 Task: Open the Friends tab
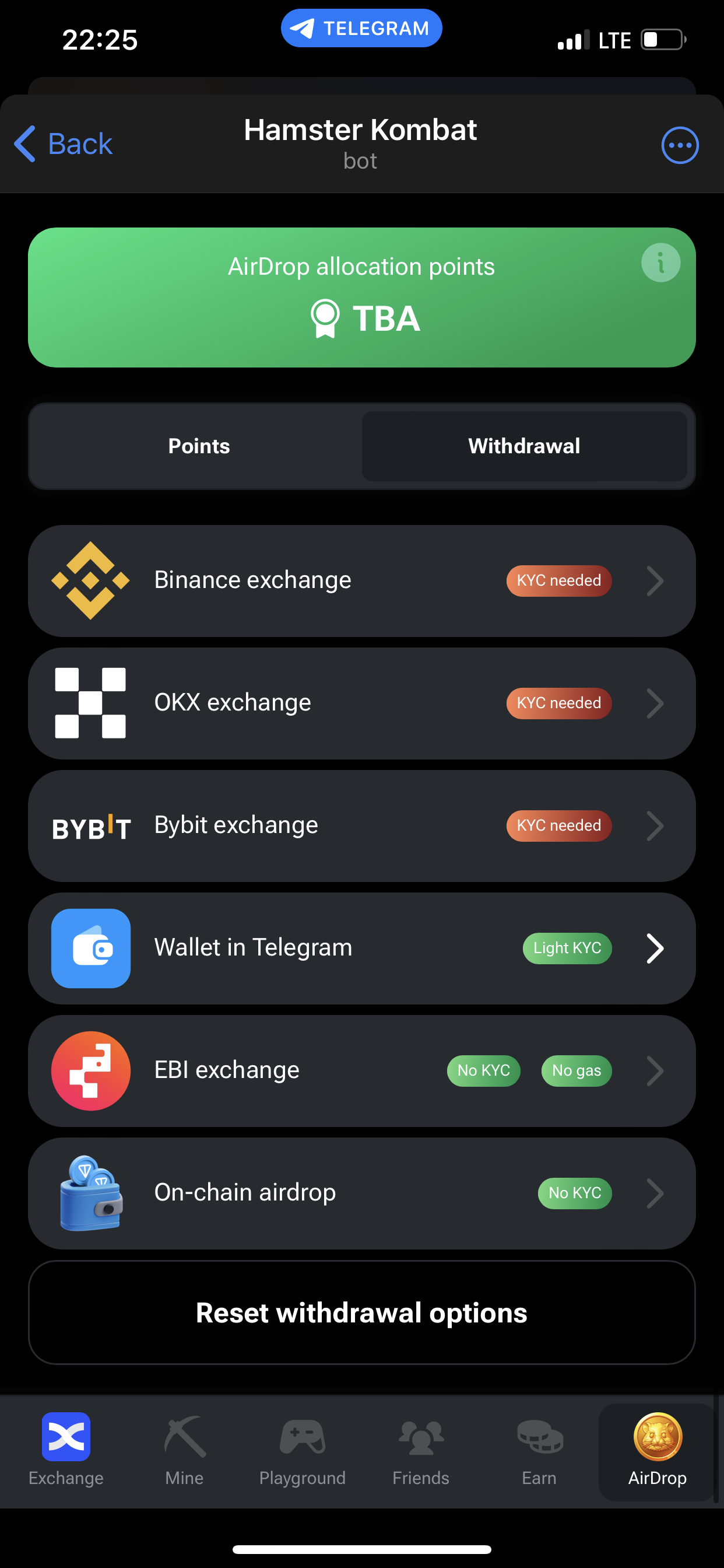[421, 1451]
